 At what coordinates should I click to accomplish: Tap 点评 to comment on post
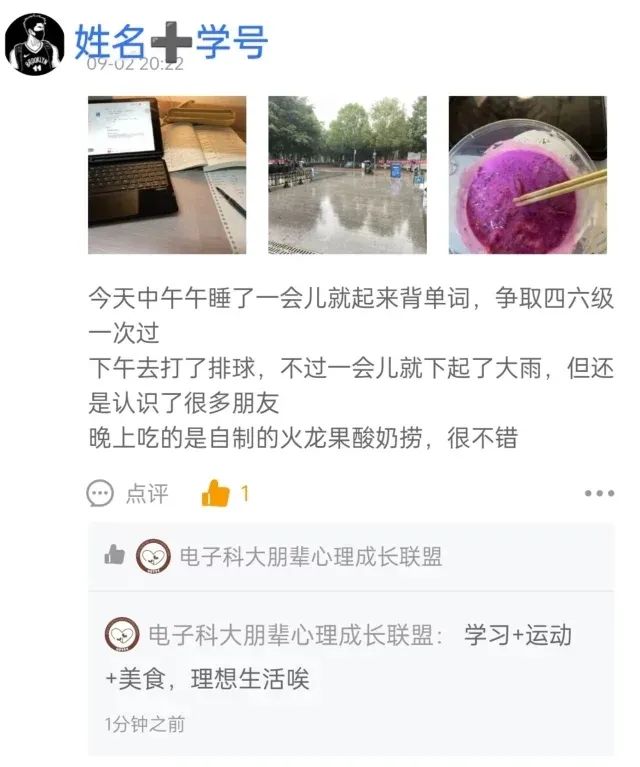129,493
